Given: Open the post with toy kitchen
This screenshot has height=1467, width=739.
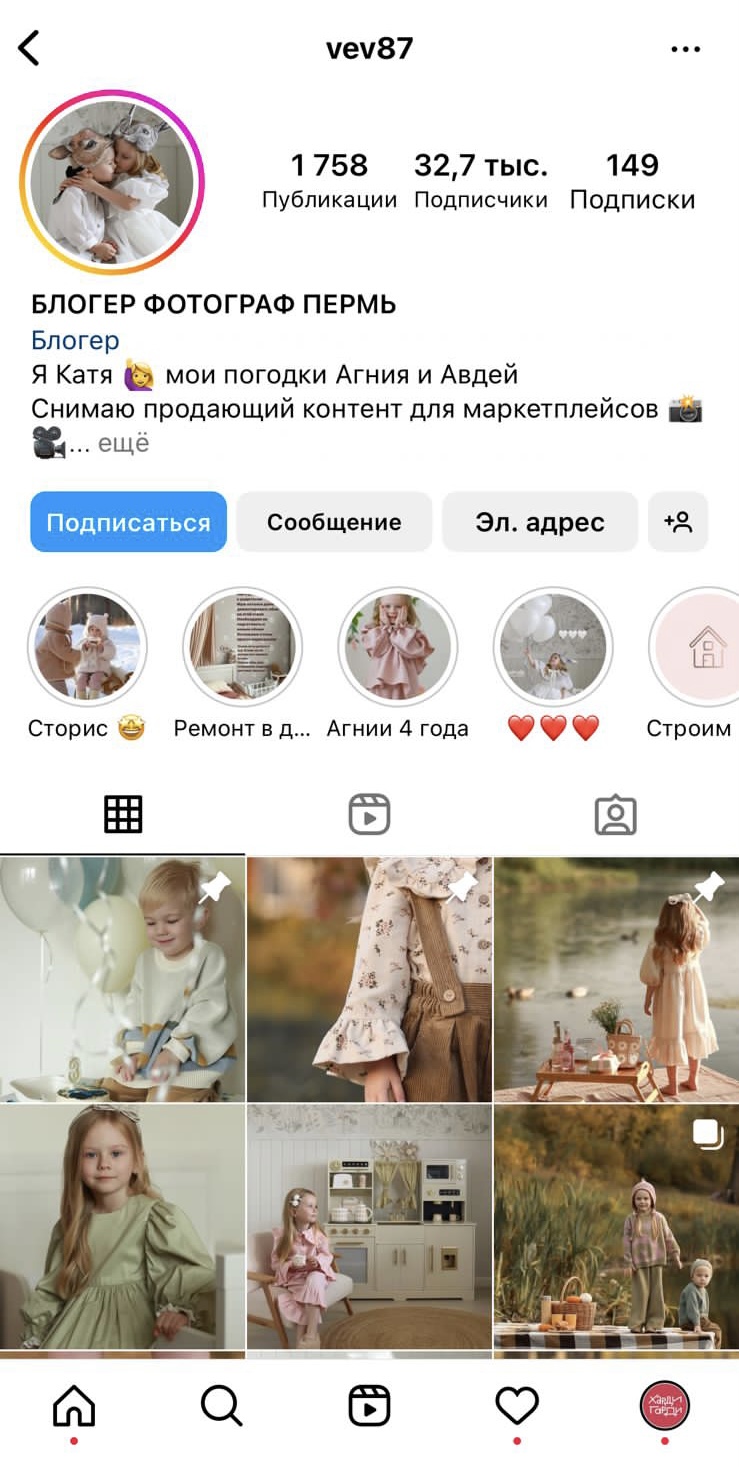Looking at the screenshot, I should 369,1226.
